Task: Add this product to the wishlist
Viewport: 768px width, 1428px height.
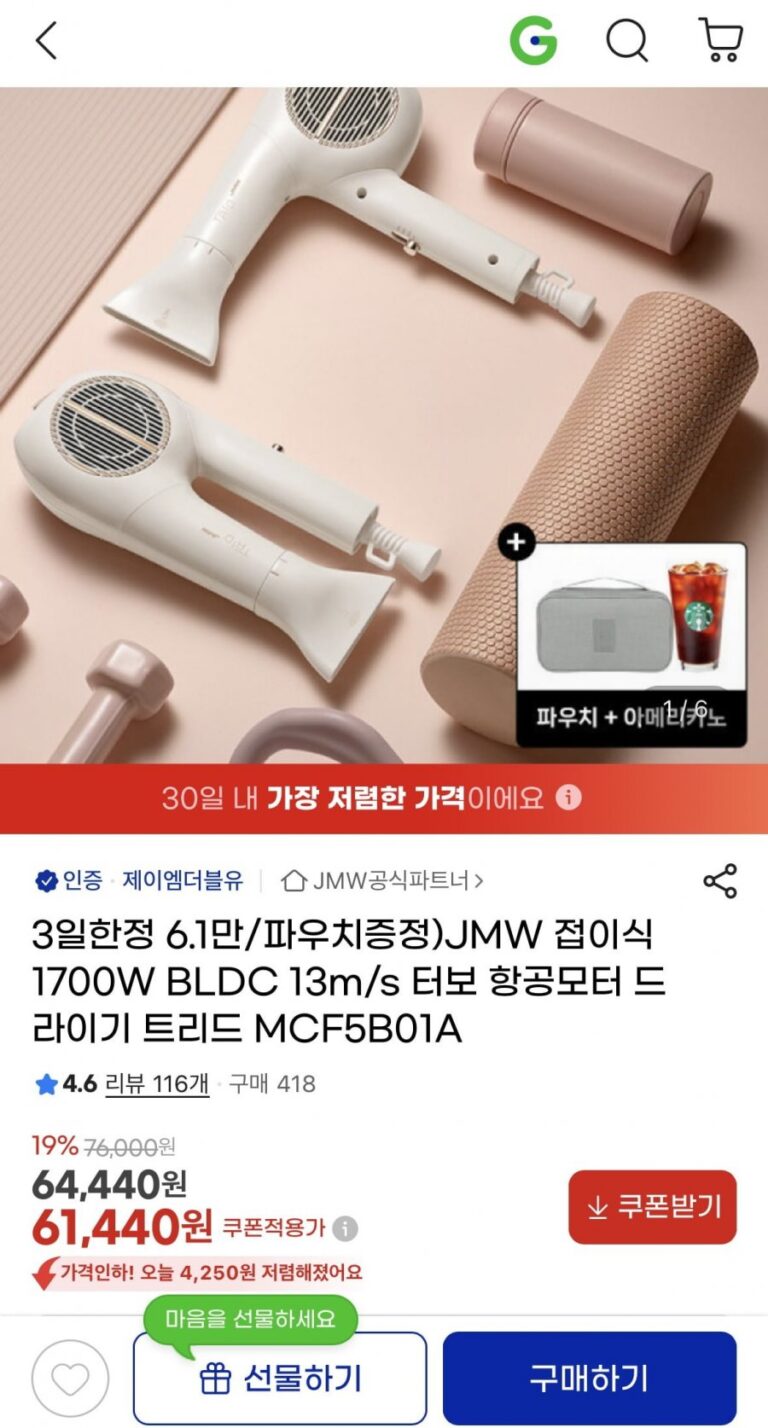Action: (x=69, y=1379)
